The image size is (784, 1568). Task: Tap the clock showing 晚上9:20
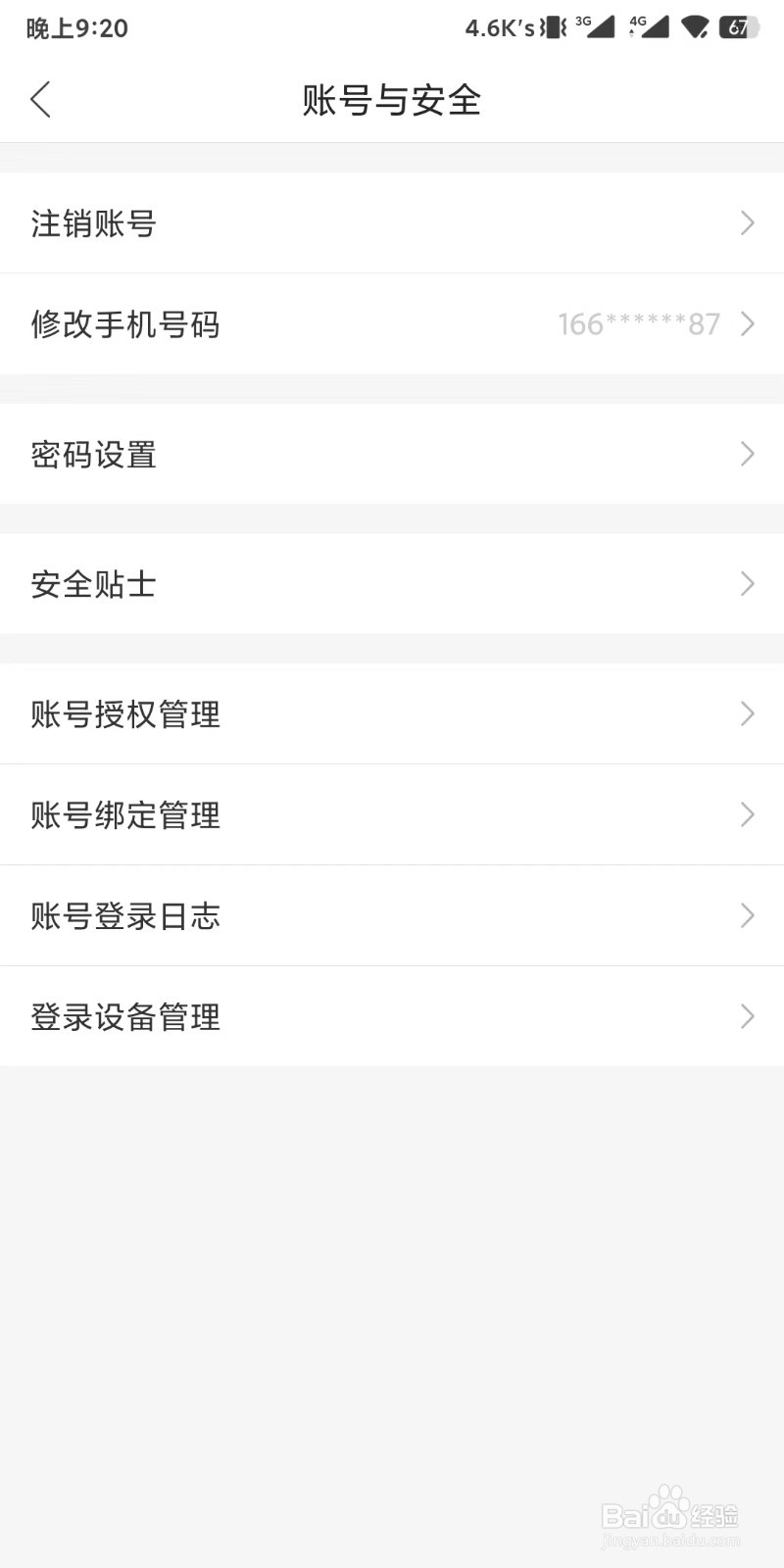click(x=73, y=27)
